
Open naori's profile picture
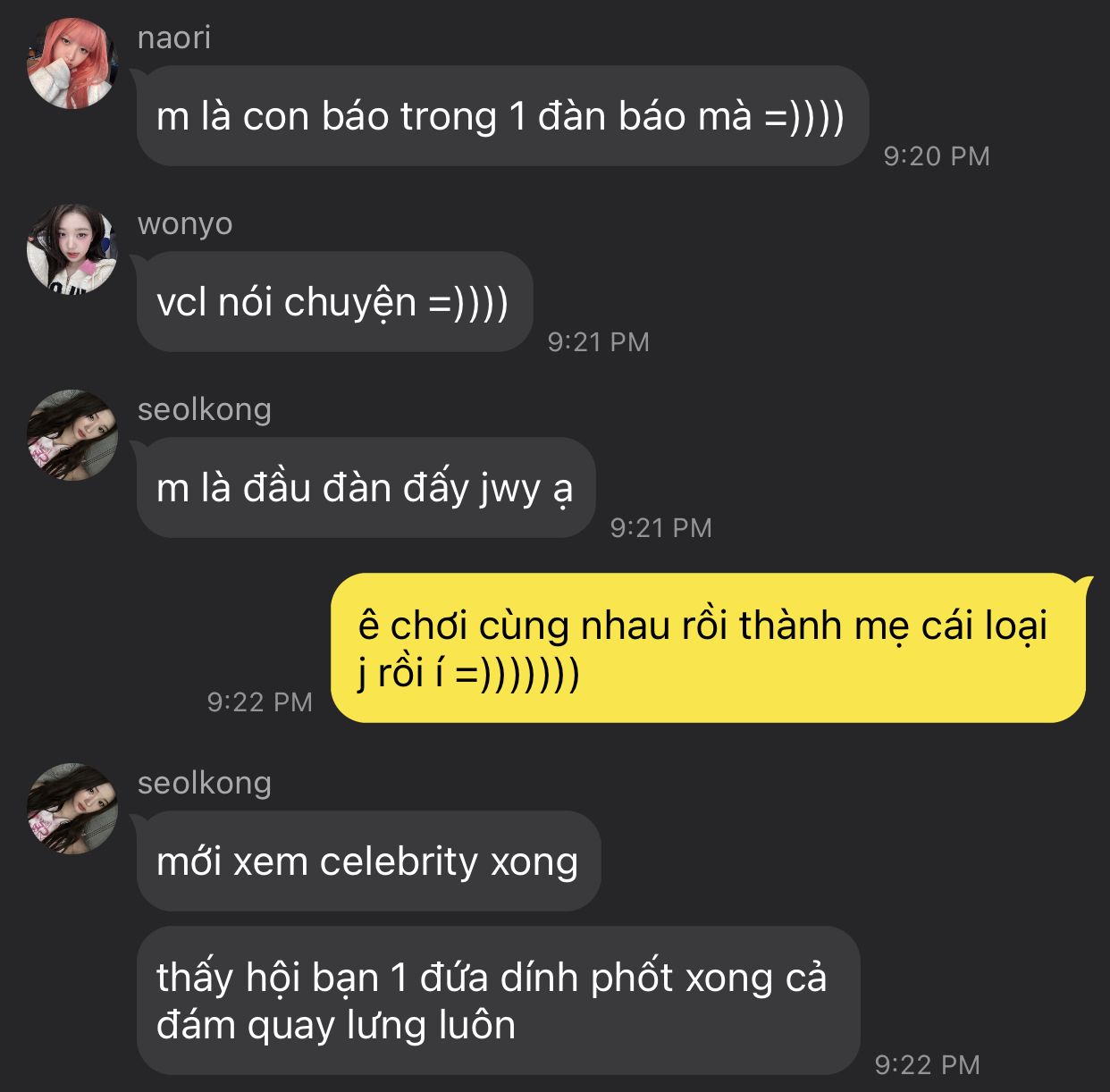pos(71,63)
